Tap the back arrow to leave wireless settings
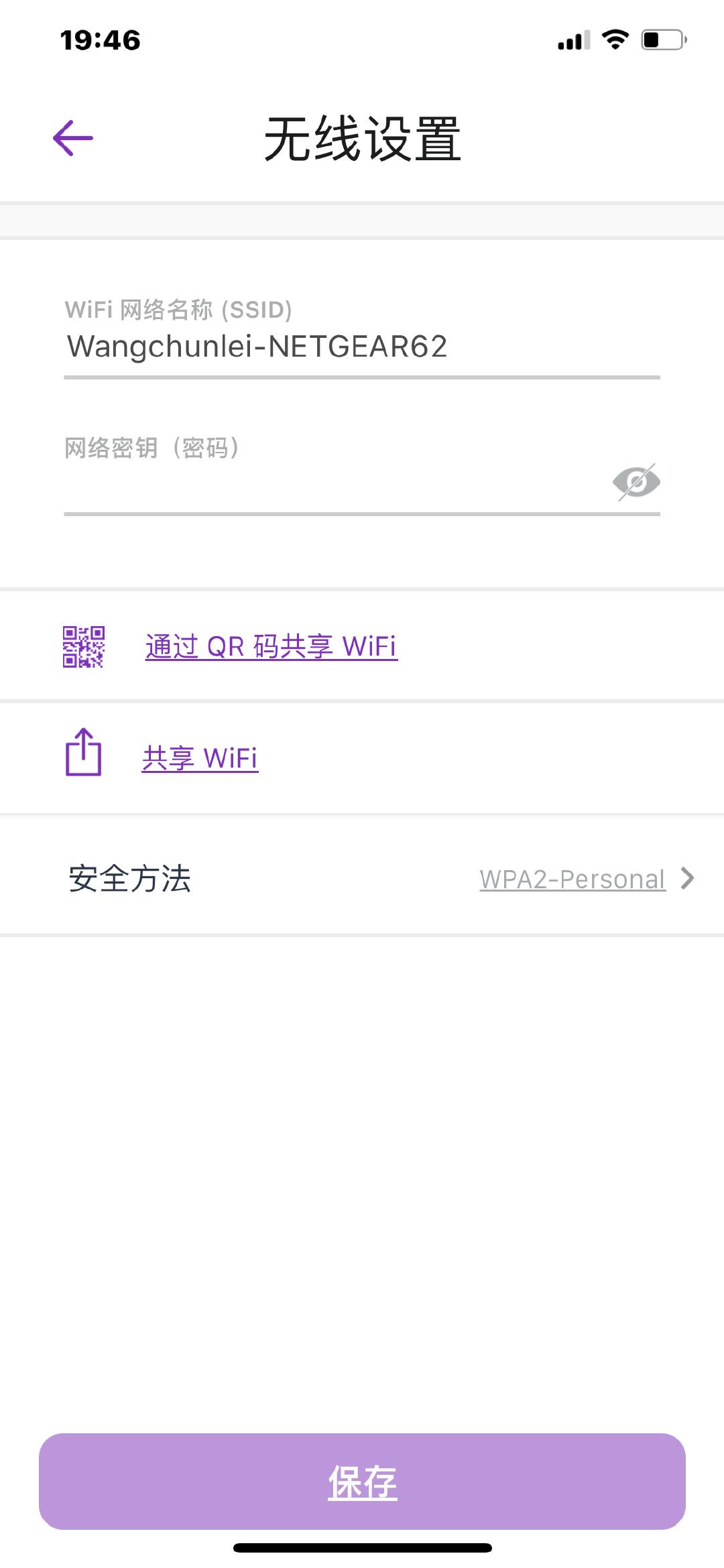 pyautogui.click(x=74, y=137)
